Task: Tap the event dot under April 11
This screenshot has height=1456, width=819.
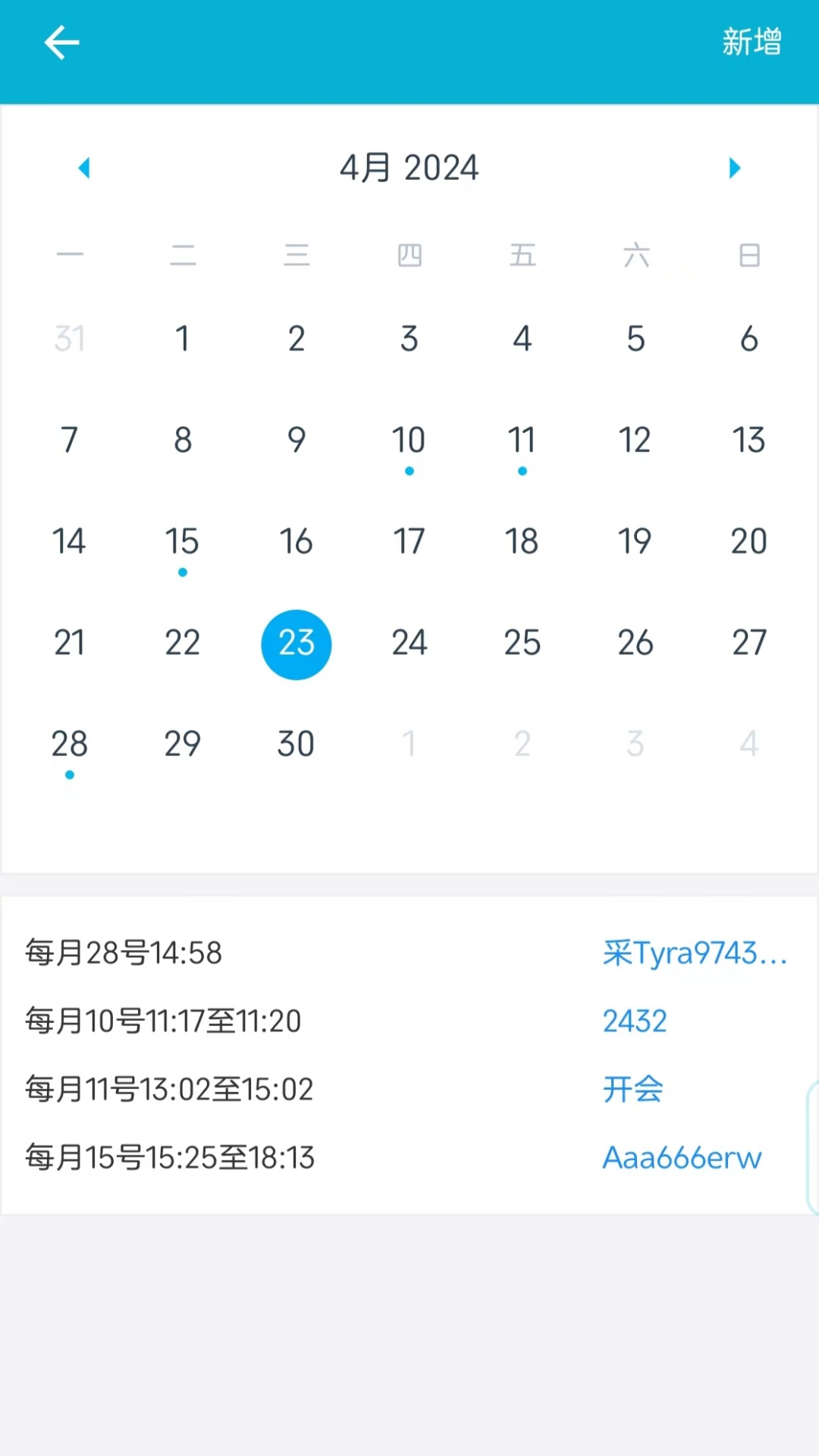Action: coord(522,471)
